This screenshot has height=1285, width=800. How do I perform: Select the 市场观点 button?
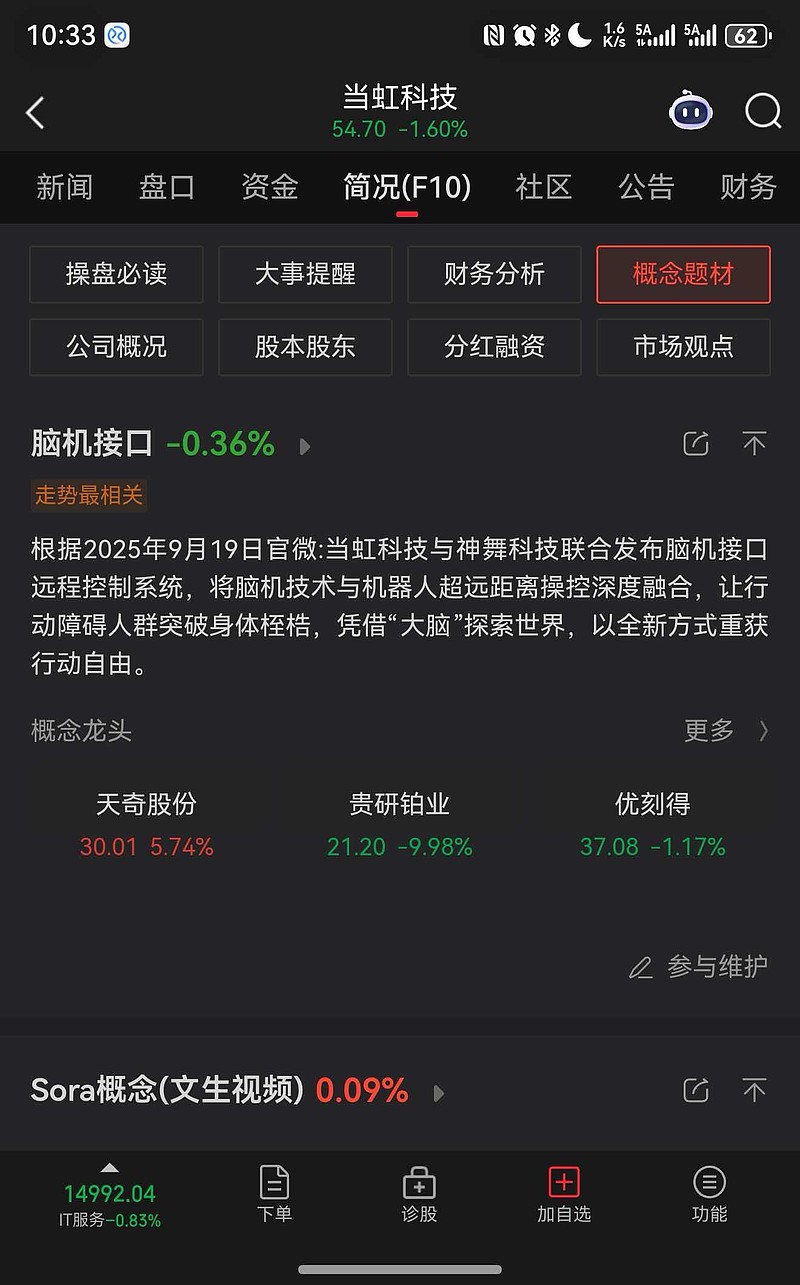point(683,347)
